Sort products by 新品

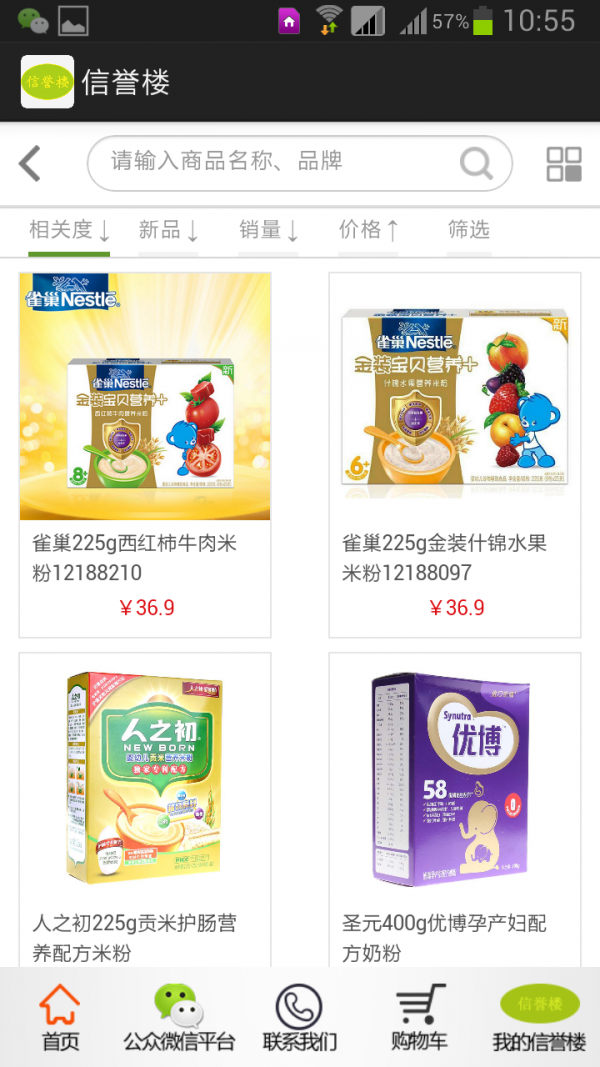coord(168,231)
